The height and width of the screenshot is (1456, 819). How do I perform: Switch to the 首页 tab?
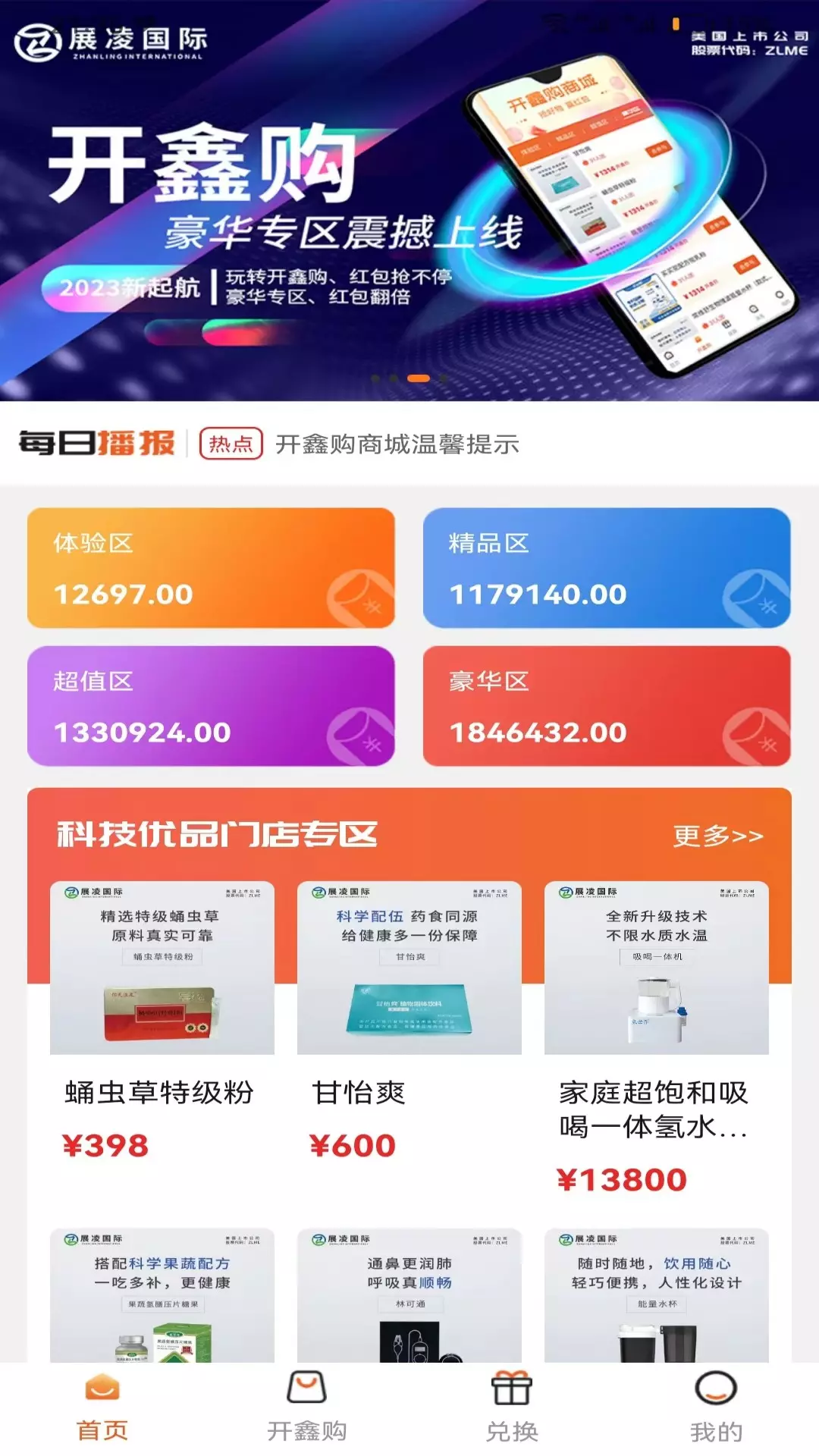tap(102, 1409)
